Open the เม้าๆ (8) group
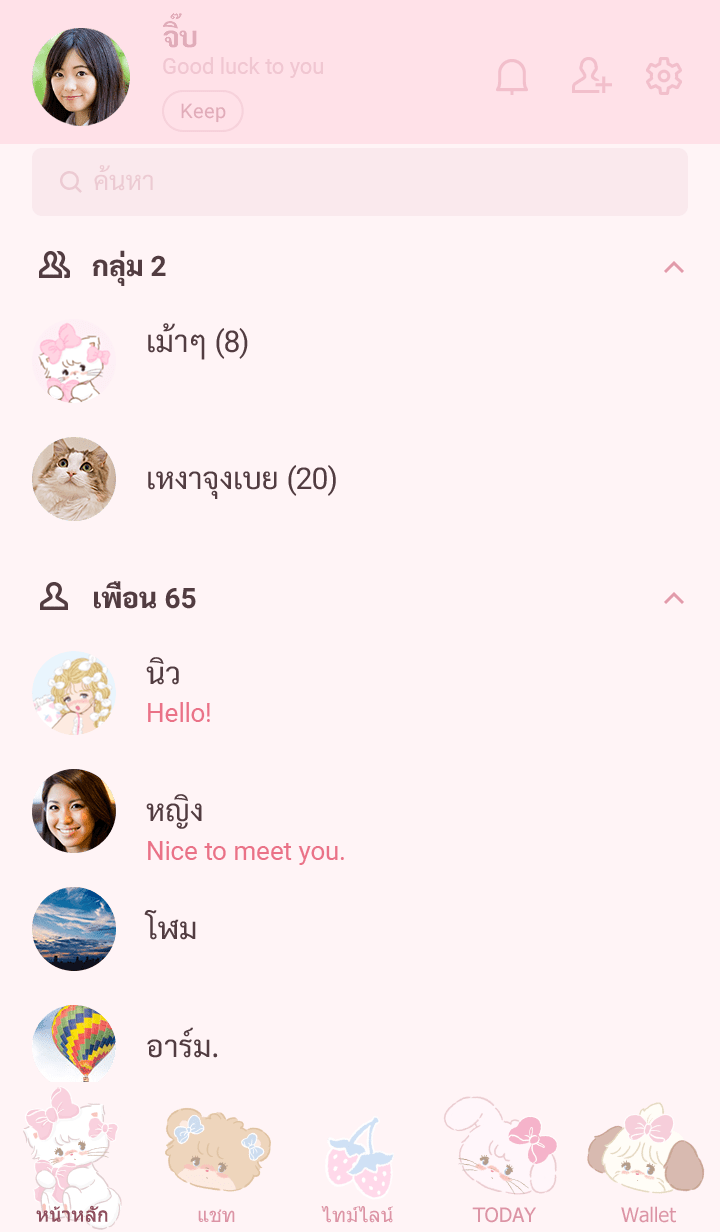 [197, 343]
